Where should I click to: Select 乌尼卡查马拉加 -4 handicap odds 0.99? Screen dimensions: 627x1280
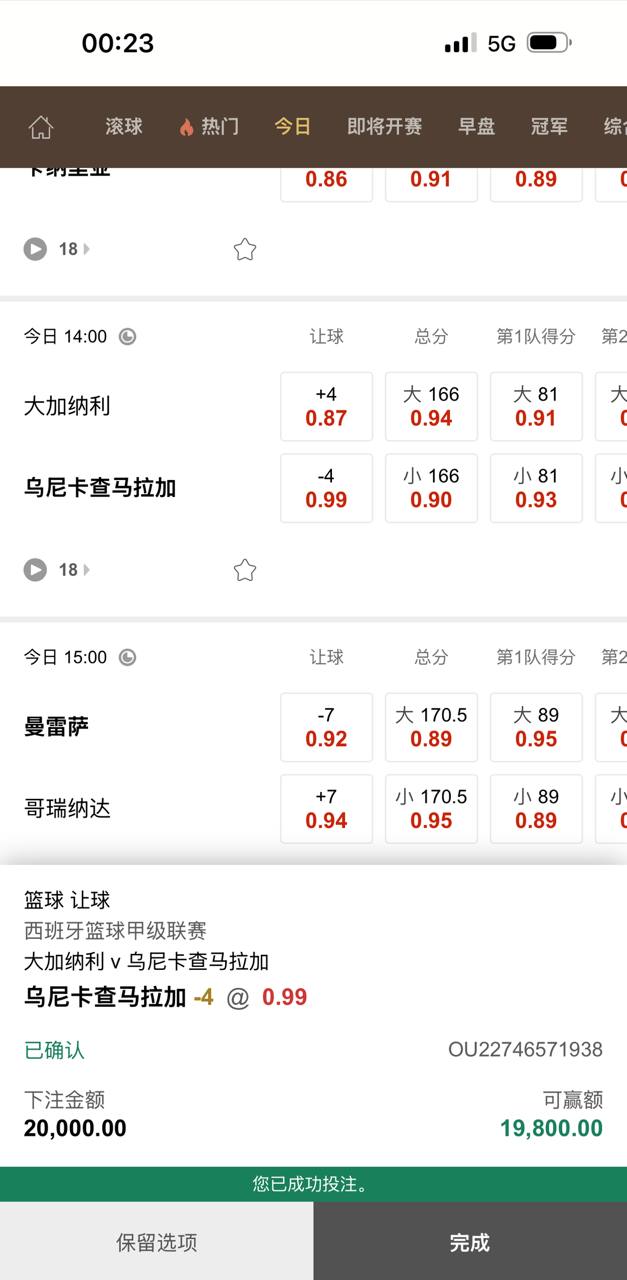326,488
